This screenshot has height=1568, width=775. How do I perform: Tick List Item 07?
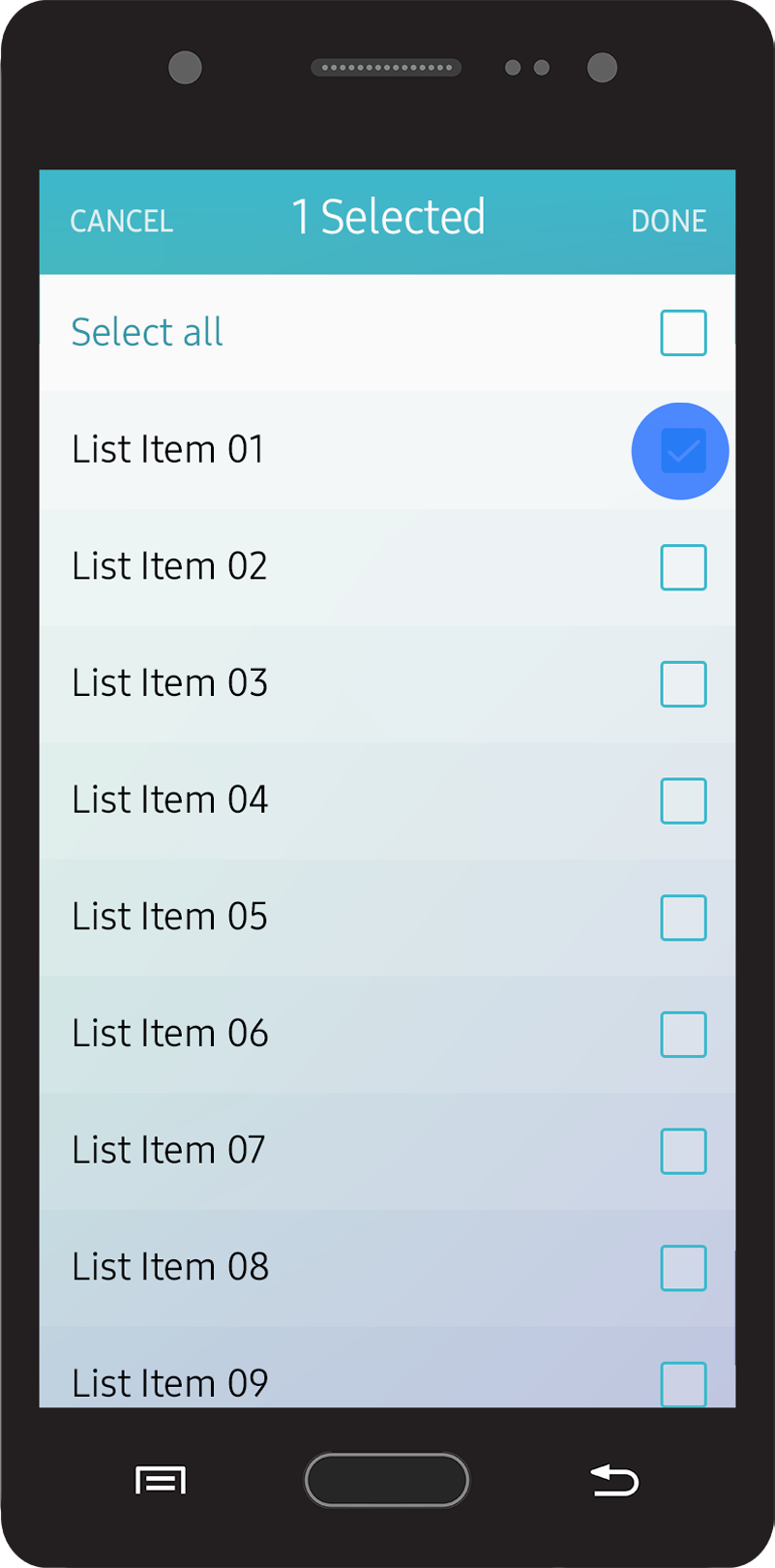pos(683,1151)
